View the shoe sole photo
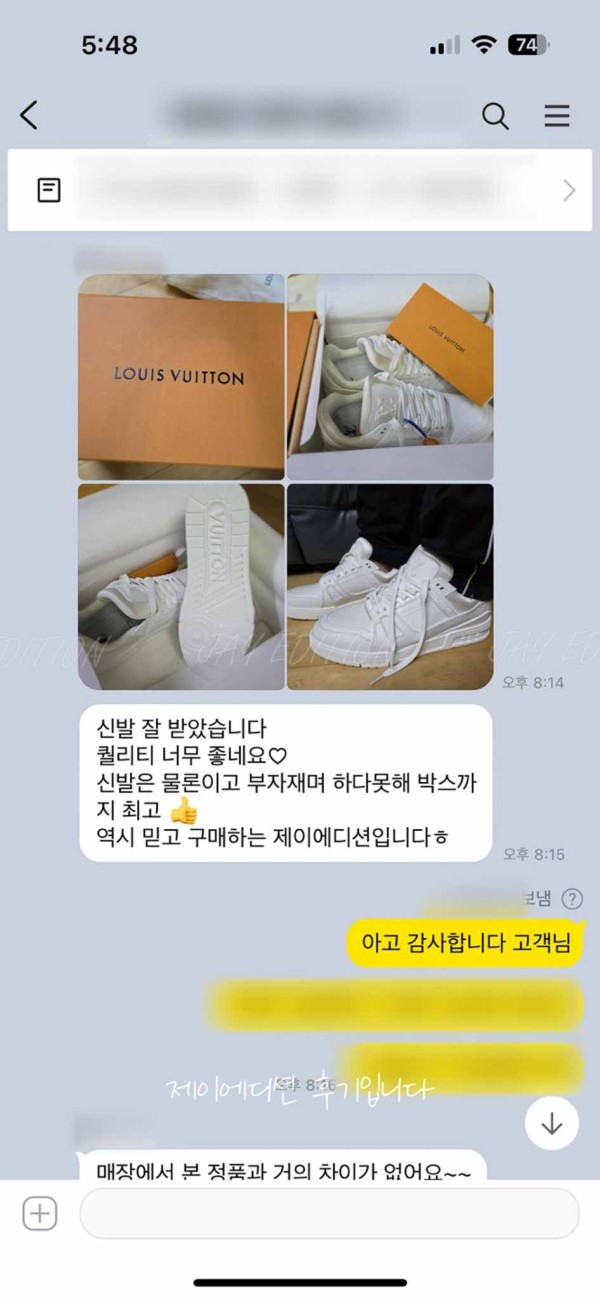The image size is (600, 1299). tap(181, 587)
